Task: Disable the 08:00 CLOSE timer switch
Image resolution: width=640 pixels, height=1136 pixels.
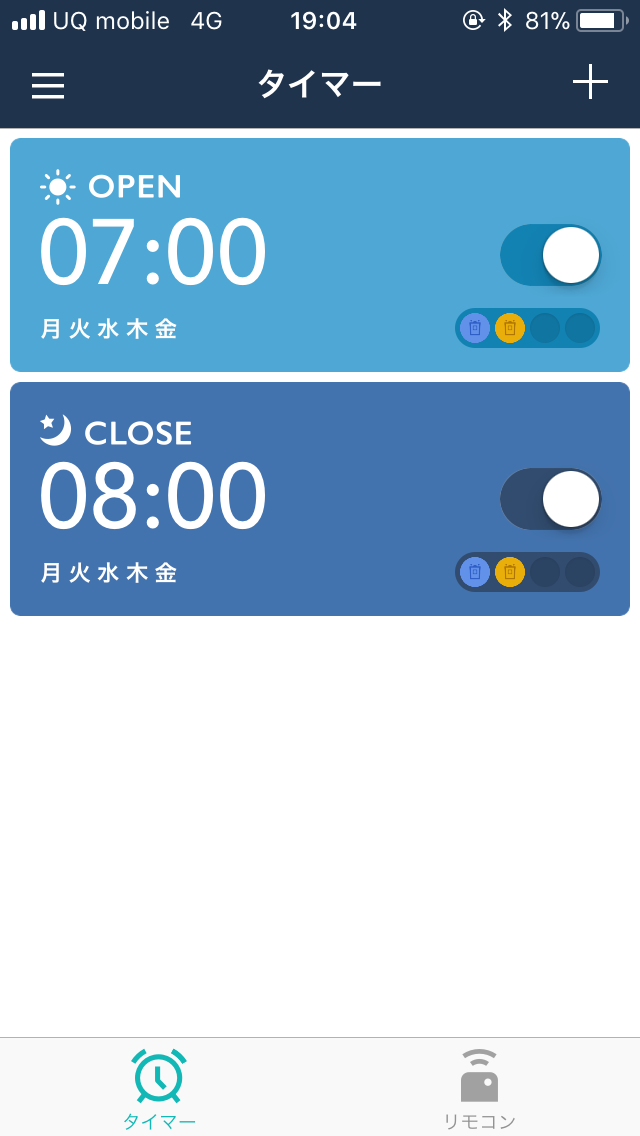Action: click(550, 498)
